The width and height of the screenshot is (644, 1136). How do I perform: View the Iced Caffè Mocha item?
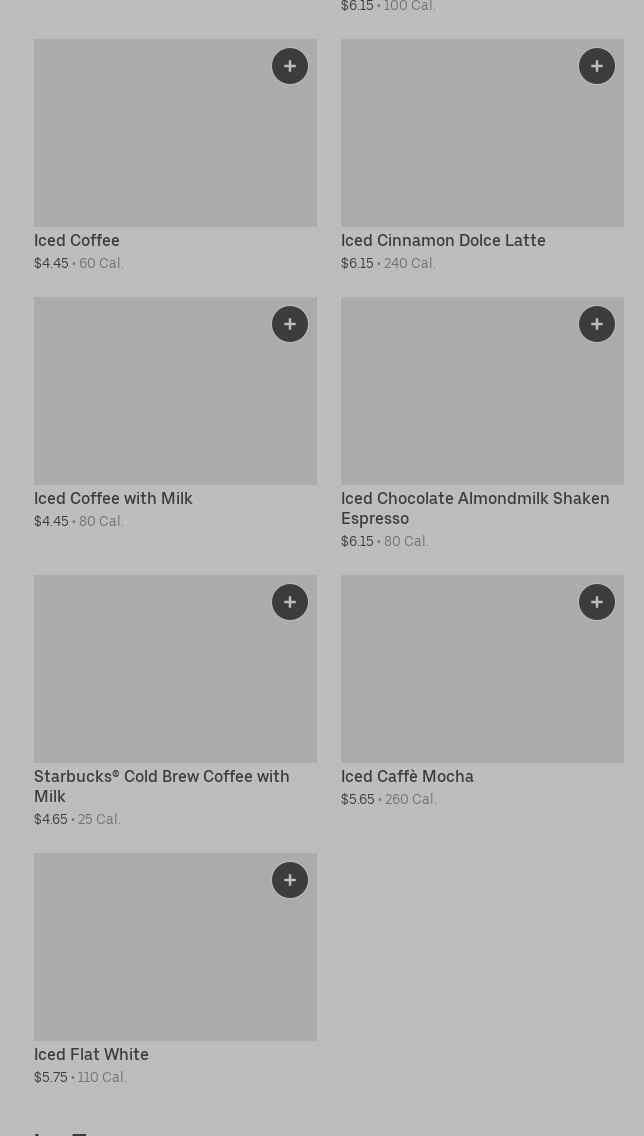click(x=407, y=777)
